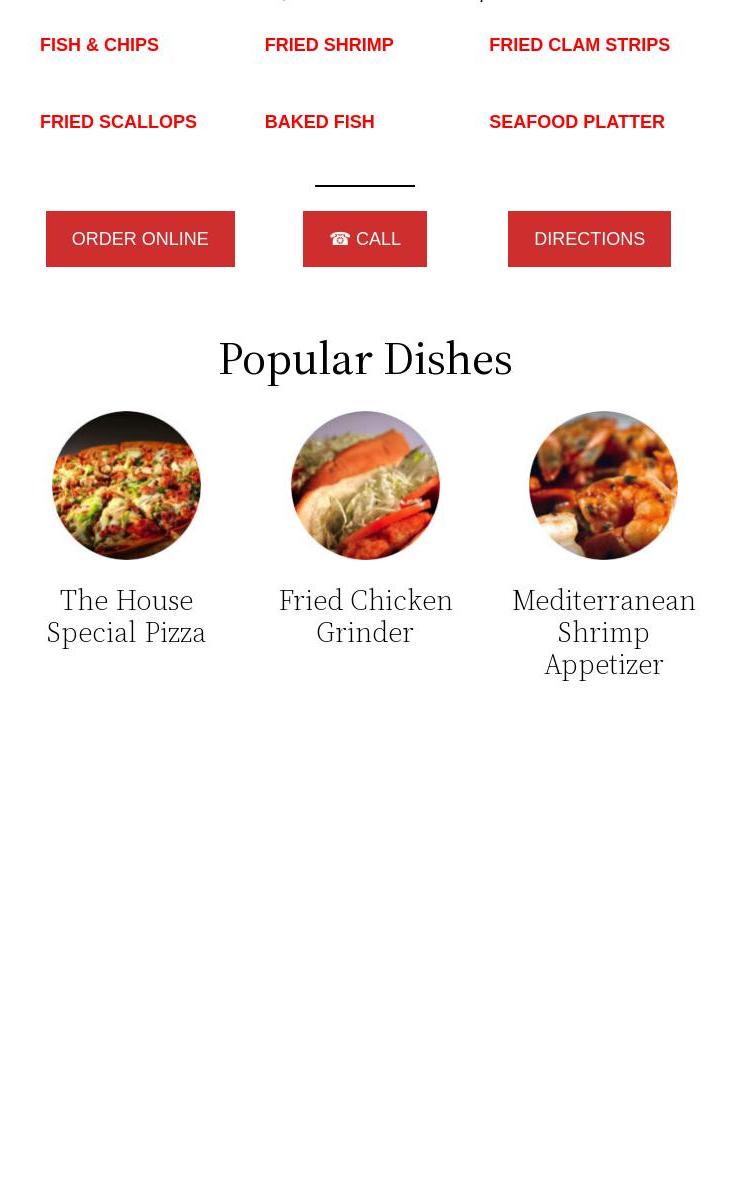The image size is (730, 1182).
Task: Open the Seafood Platter link
Action: click(576, 122)
